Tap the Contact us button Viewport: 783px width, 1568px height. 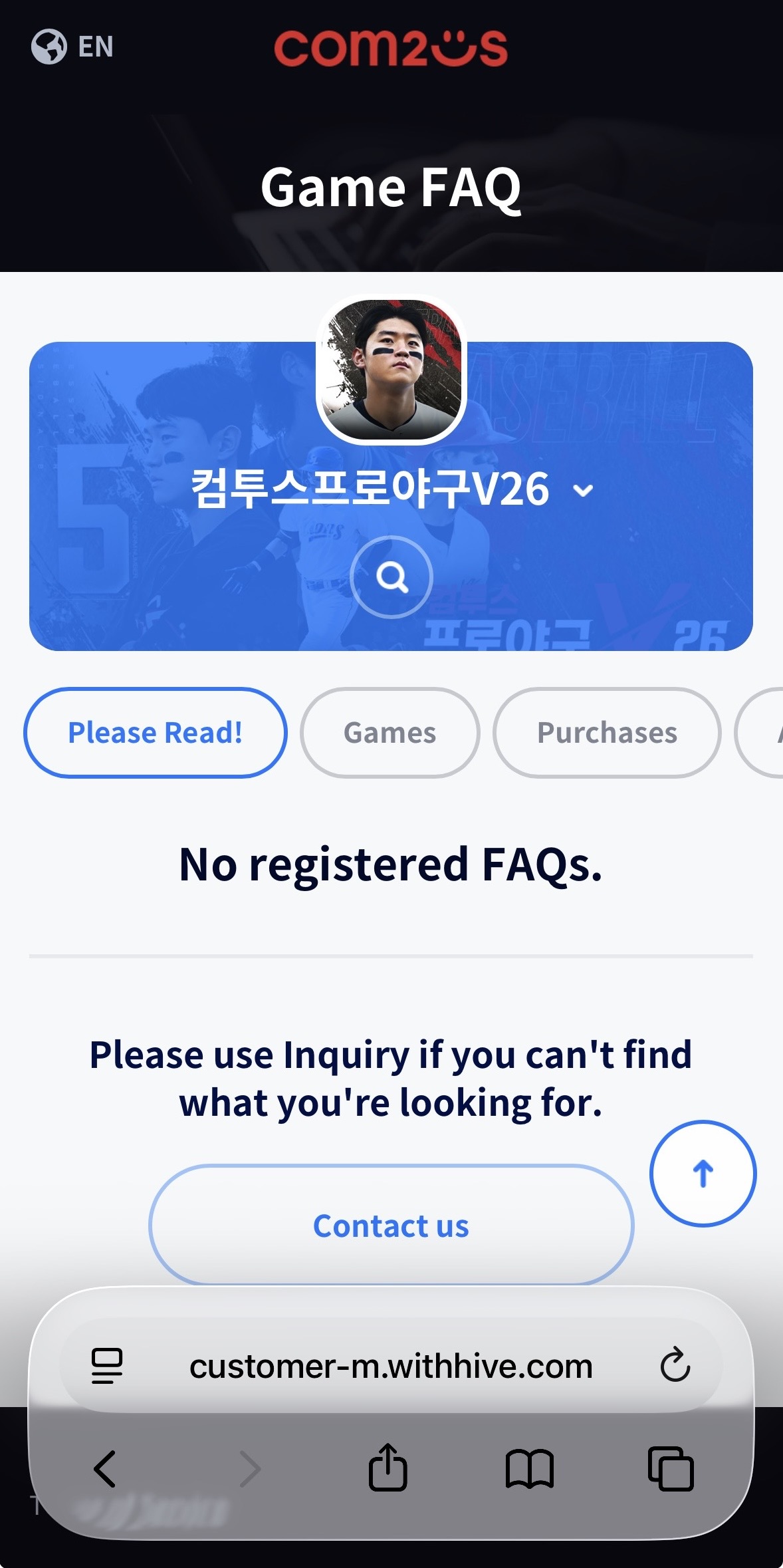391,1225
